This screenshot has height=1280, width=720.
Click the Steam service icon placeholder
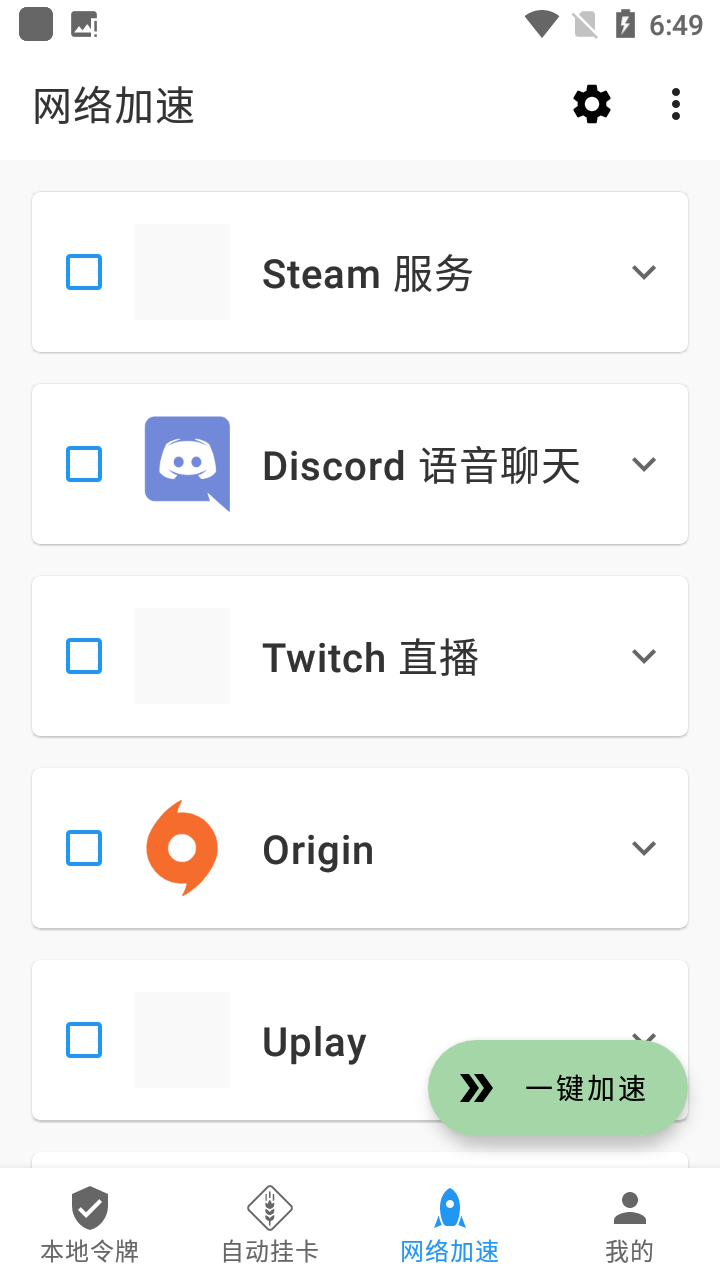click(181, 271)
